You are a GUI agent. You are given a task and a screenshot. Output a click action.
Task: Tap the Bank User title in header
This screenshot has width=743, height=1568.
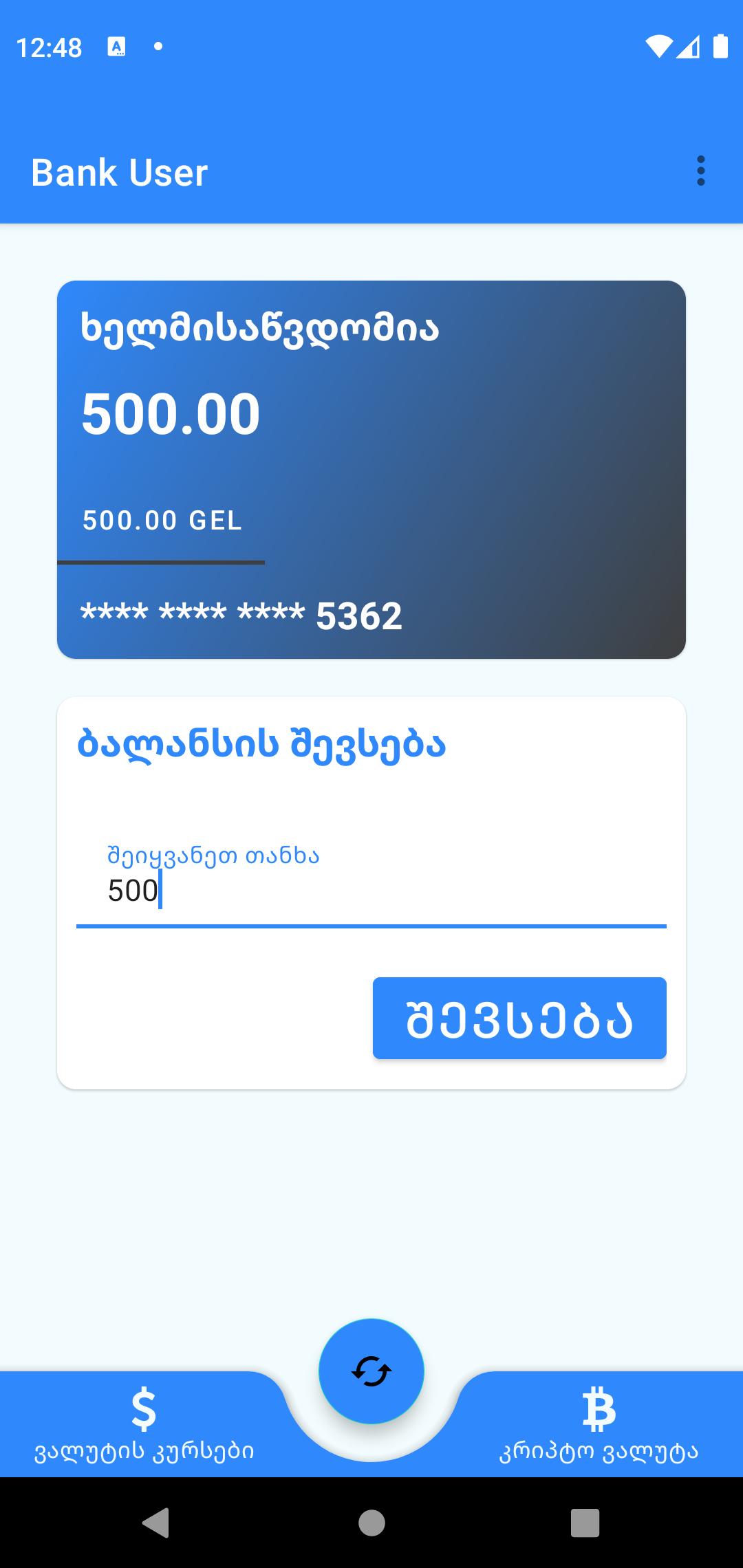(120, 172)
